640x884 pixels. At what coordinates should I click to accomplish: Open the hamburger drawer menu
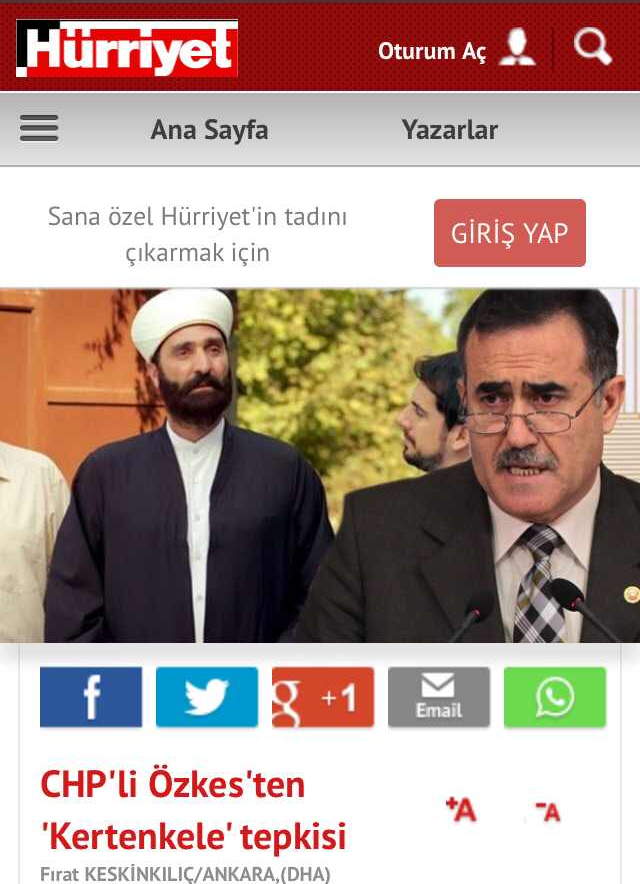coord(39,129)
